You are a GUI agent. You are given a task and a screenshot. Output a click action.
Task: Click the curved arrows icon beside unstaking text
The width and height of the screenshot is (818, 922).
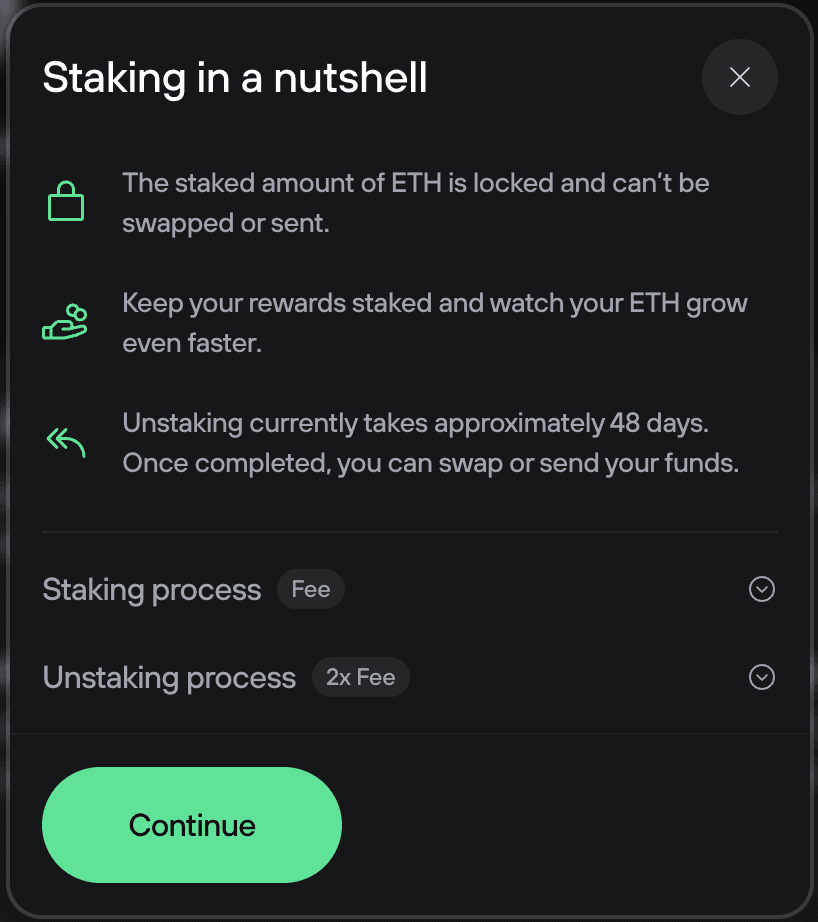click(65, 441)
